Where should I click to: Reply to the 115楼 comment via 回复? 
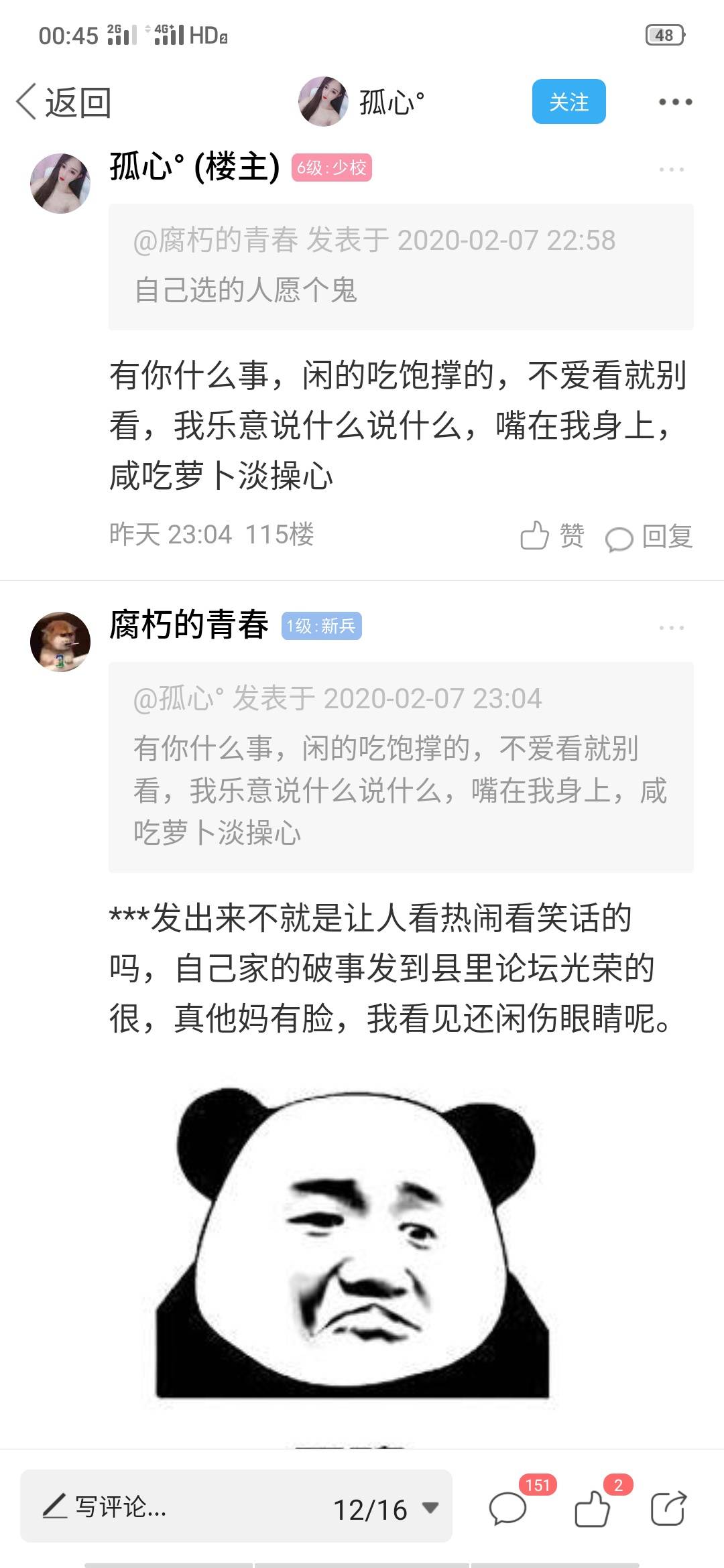click(x=649, y=537)
